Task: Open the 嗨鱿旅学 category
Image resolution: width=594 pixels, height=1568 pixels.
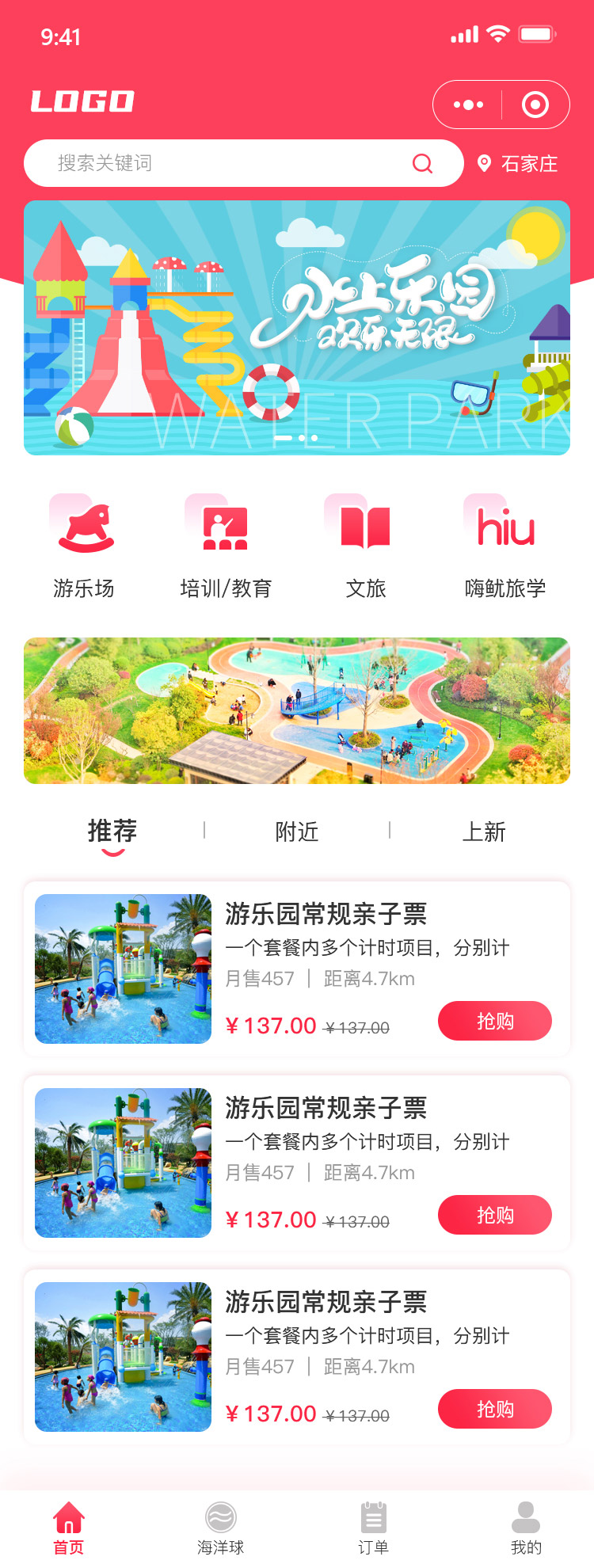Action: (x=505, y=546)
